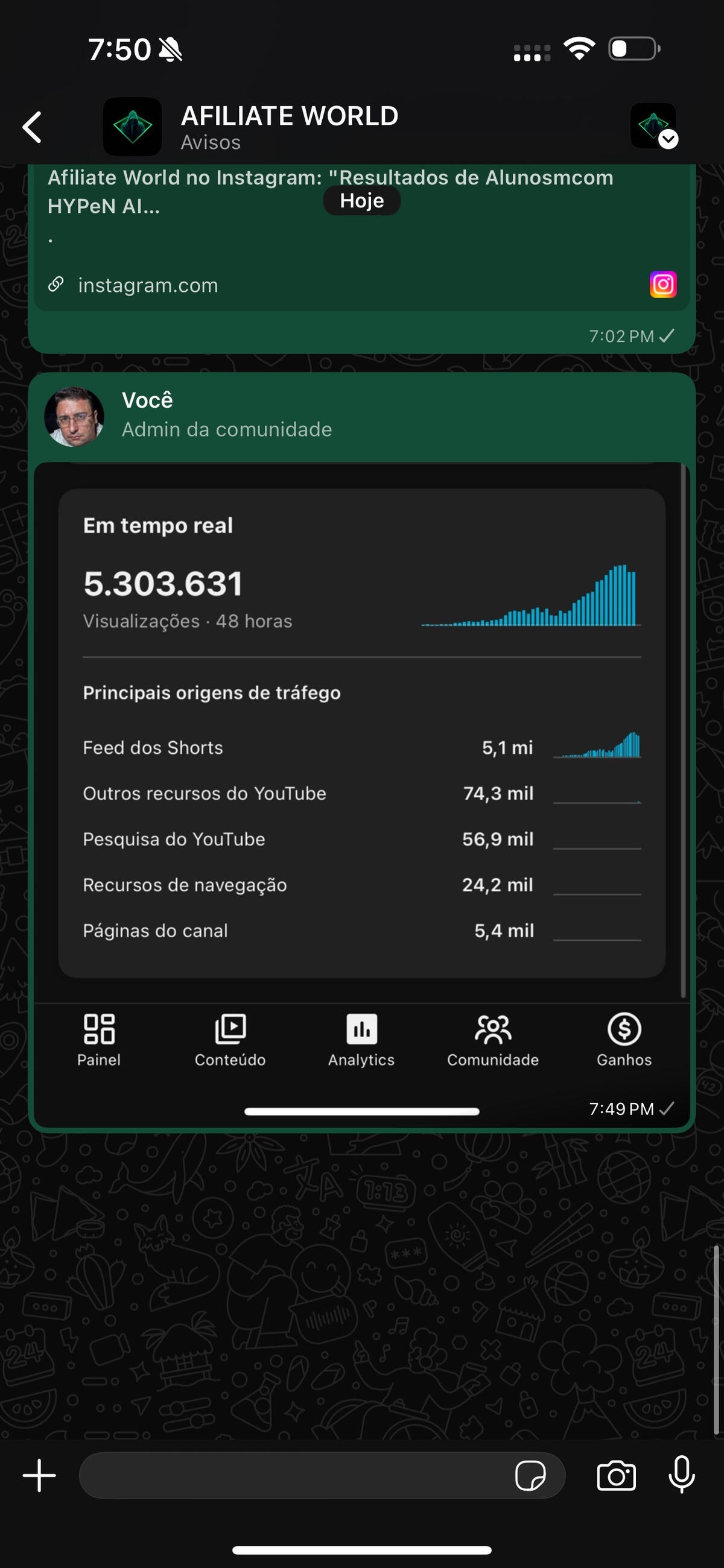
Task: Tap the microphone to record voice message
Action: point(681,1476)
